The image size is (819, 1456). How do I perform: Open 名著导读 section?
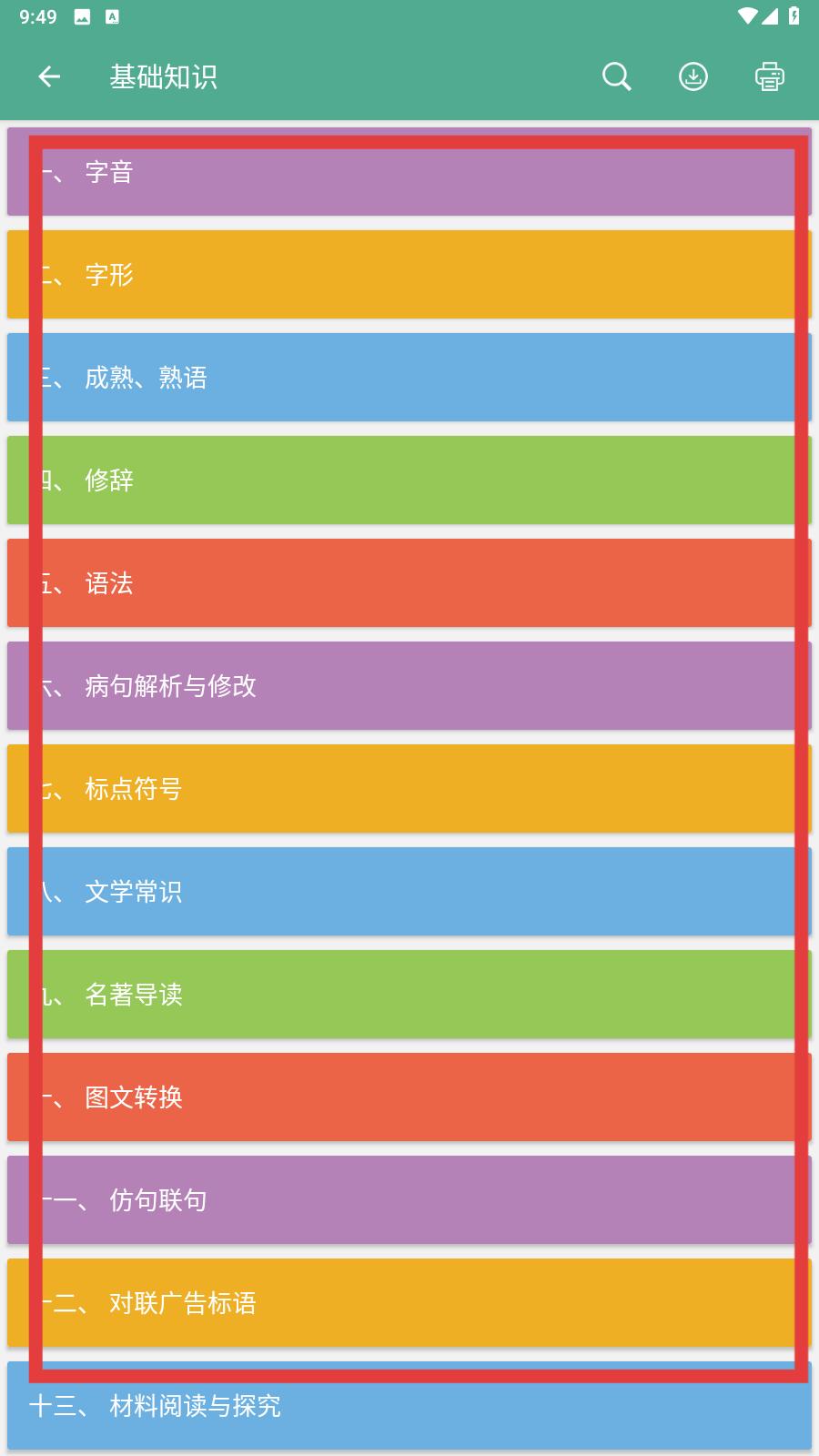point(409,995)
